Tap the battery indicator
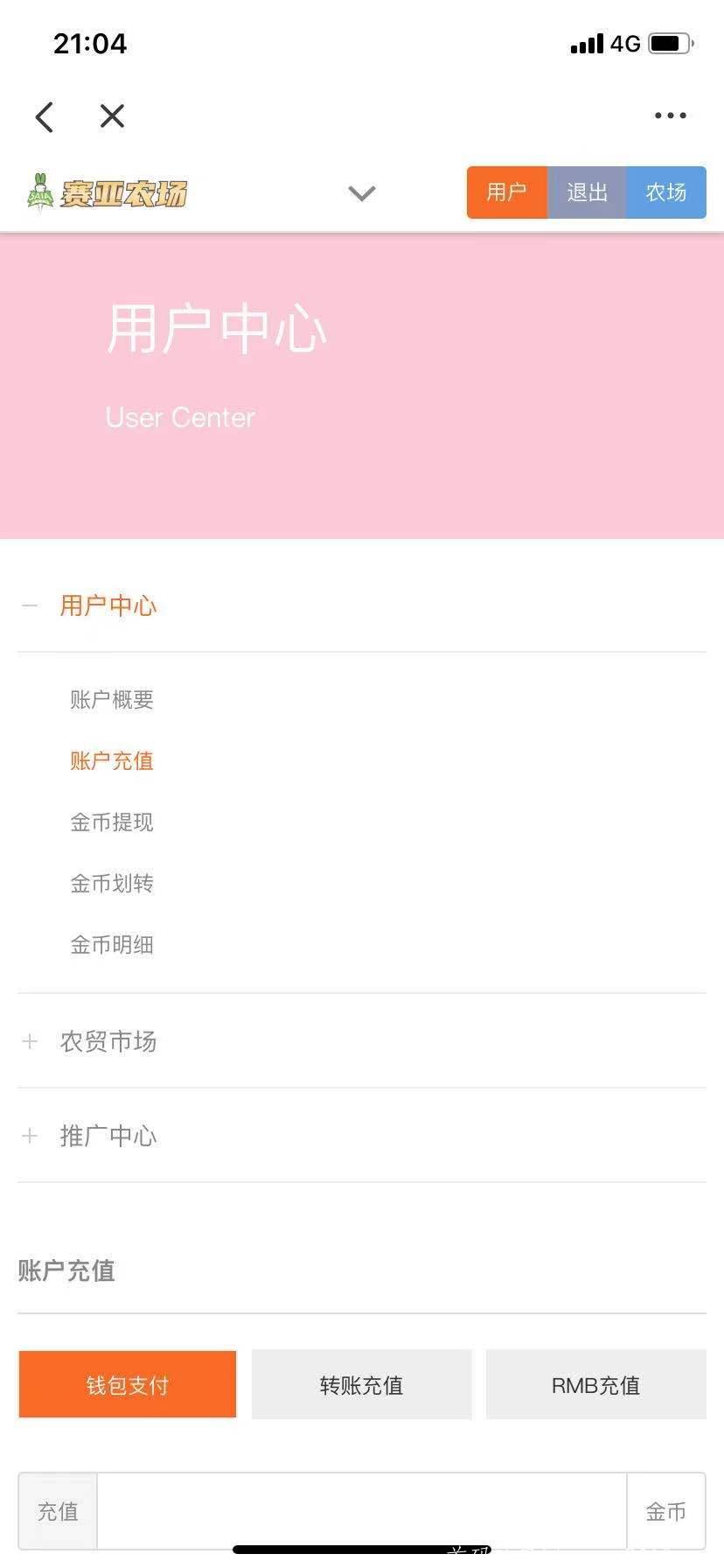Screen dimensions: 724x1568 pyautogui.click(x=670, y=43)
